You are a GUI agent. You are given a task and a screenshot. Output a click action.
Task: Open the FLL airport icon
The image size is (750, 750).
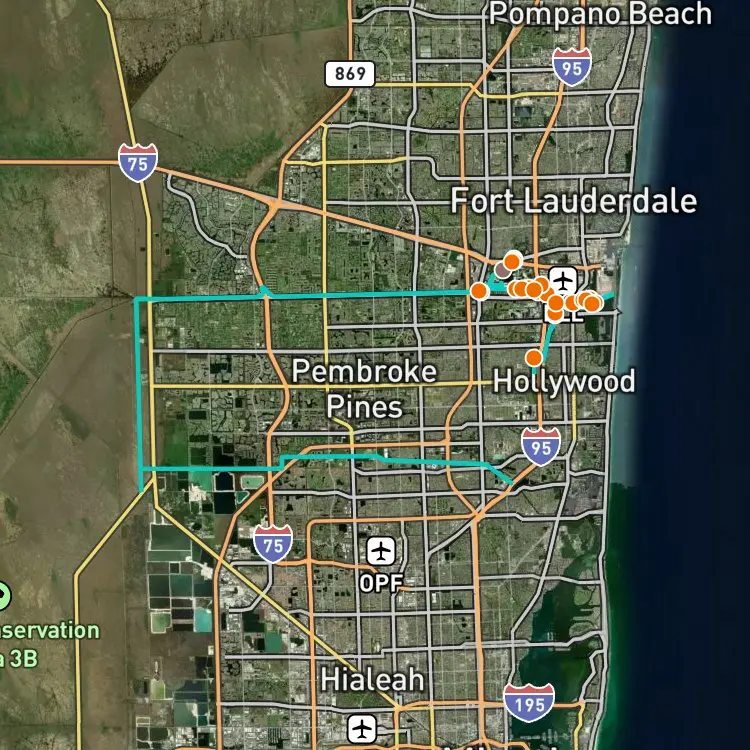coord(563,280)
